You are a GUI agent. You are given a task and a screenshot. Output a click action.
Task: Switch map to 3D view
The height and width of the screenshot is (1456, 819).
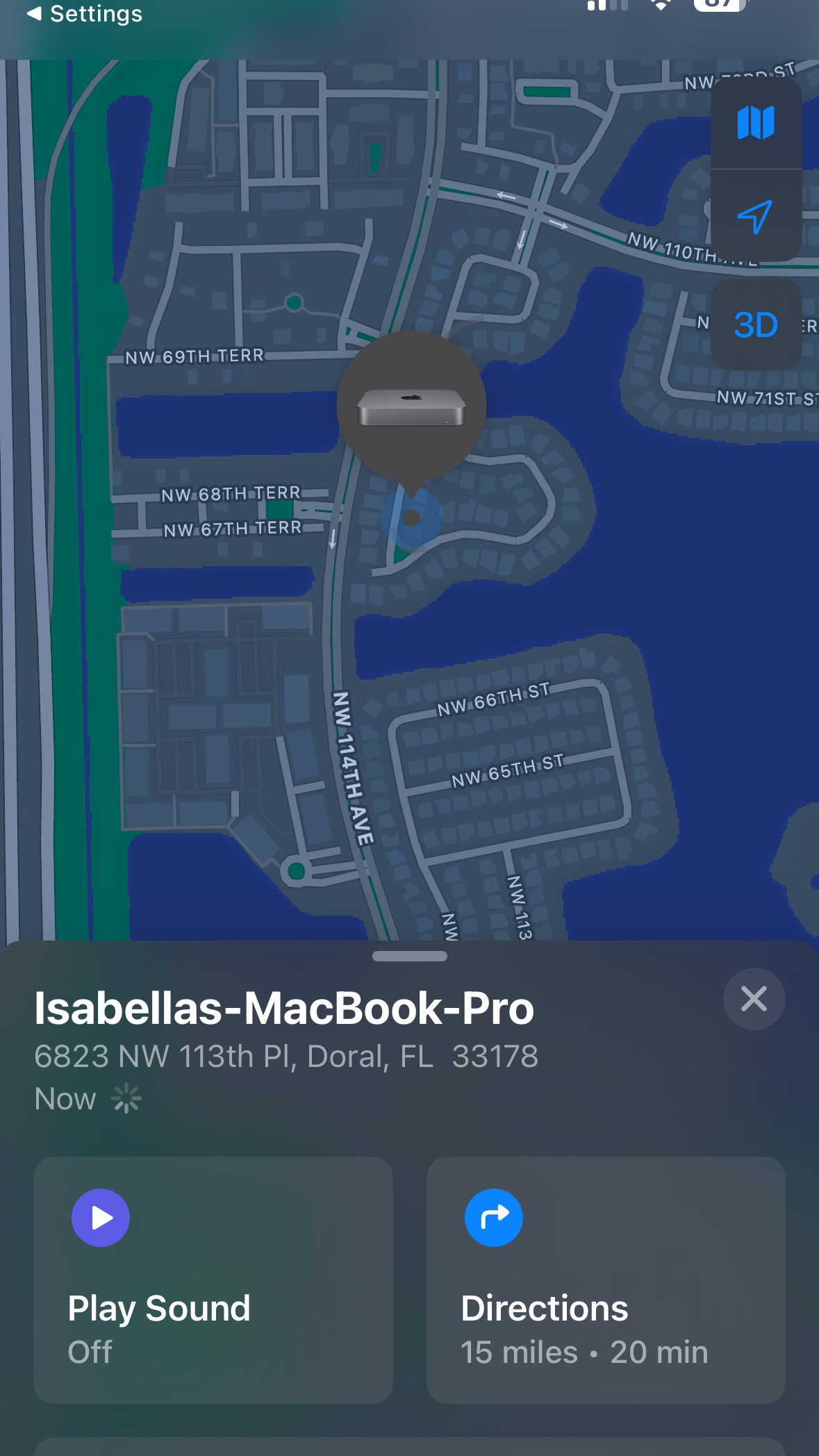pos(756,325)
